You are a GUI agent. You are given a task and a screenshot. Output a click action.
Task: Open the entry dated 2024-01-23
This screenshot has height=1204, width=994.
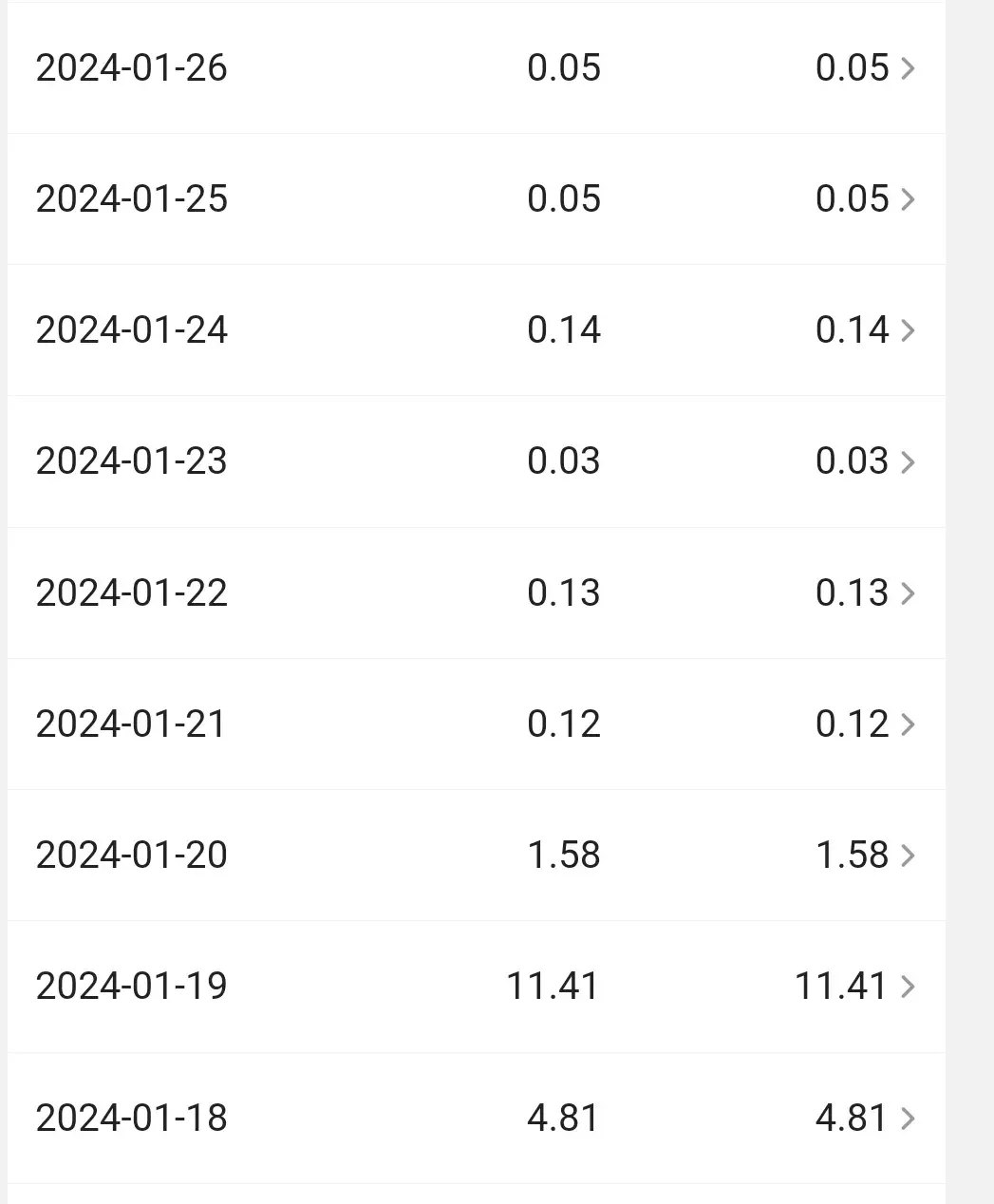(475, 461)
